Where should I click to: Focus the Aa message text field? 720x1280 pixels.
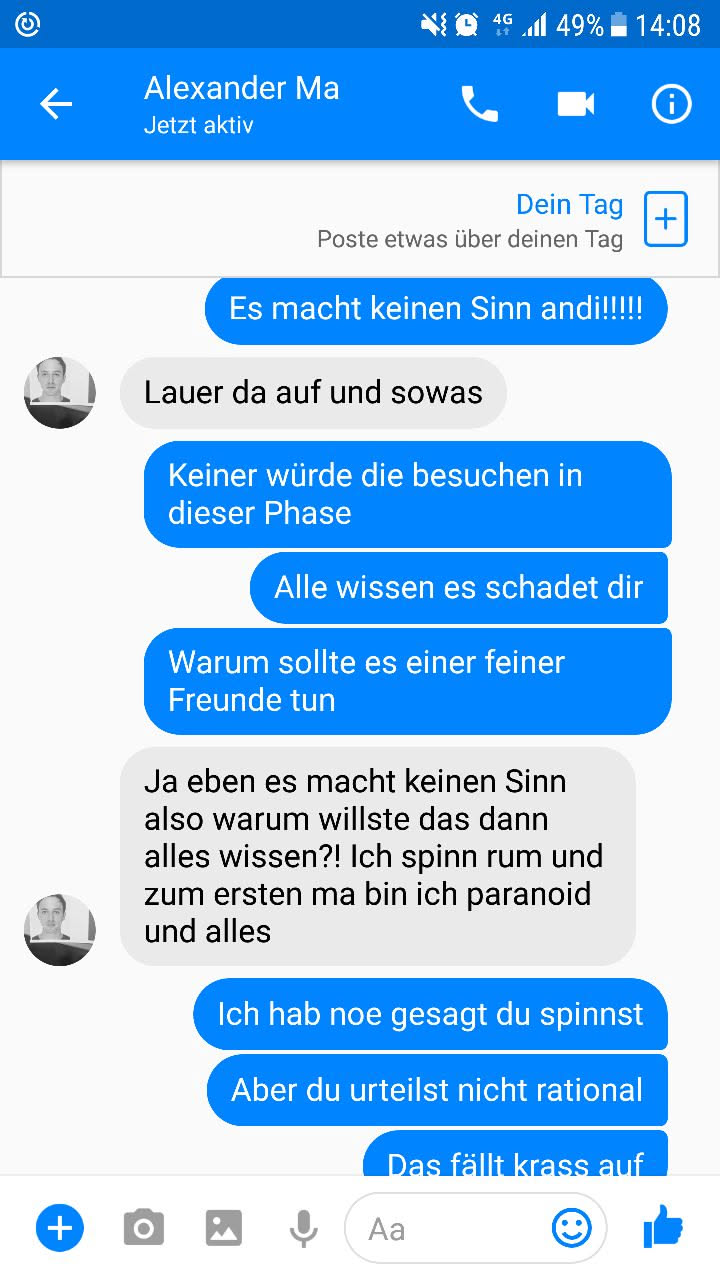[x=450, y=1227]
